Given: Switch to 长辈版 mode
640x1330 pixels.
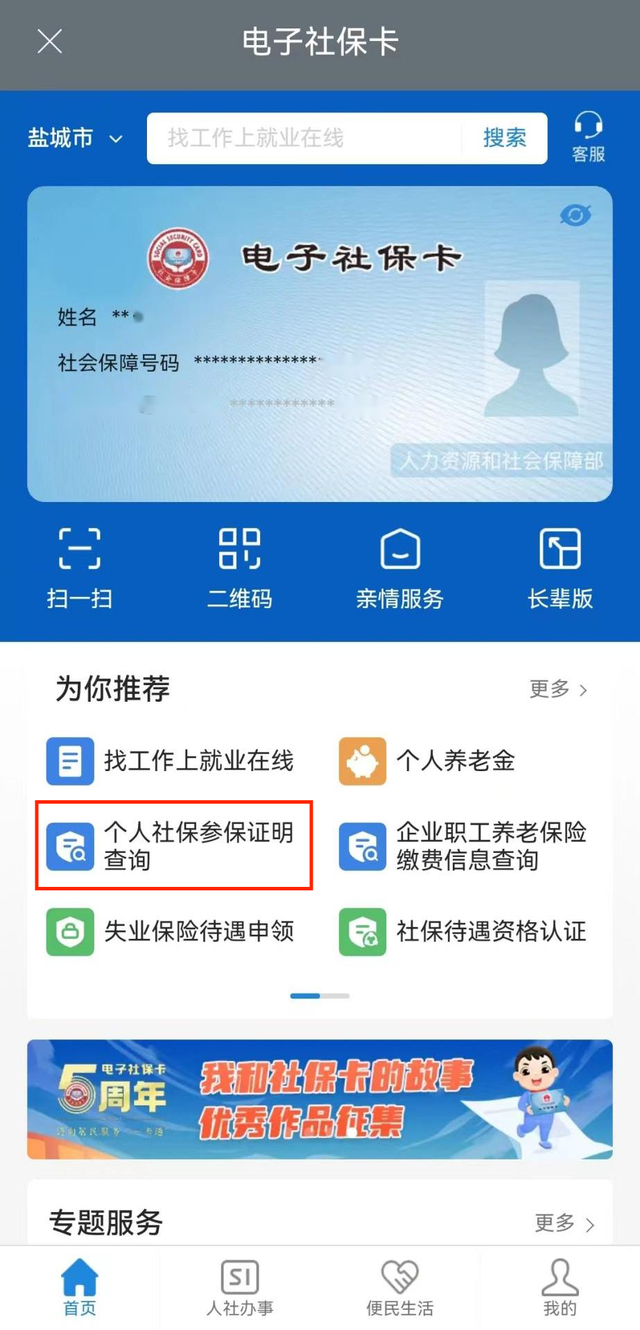Looking at the screenshot, I should point(560,568).
